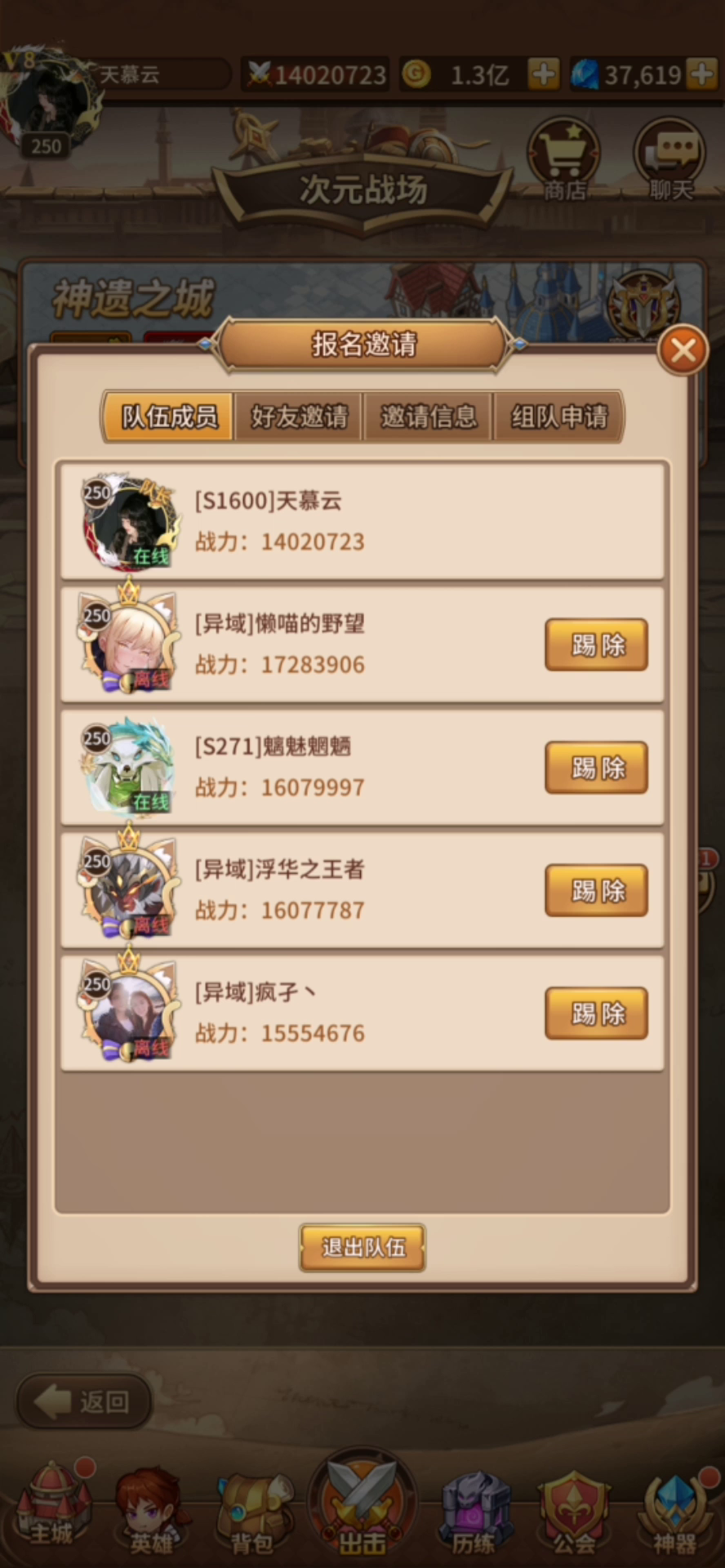Viewport: 725px width, 1568px height.
Task: Open the 聊天 chat icon
Action: [671, 159]
